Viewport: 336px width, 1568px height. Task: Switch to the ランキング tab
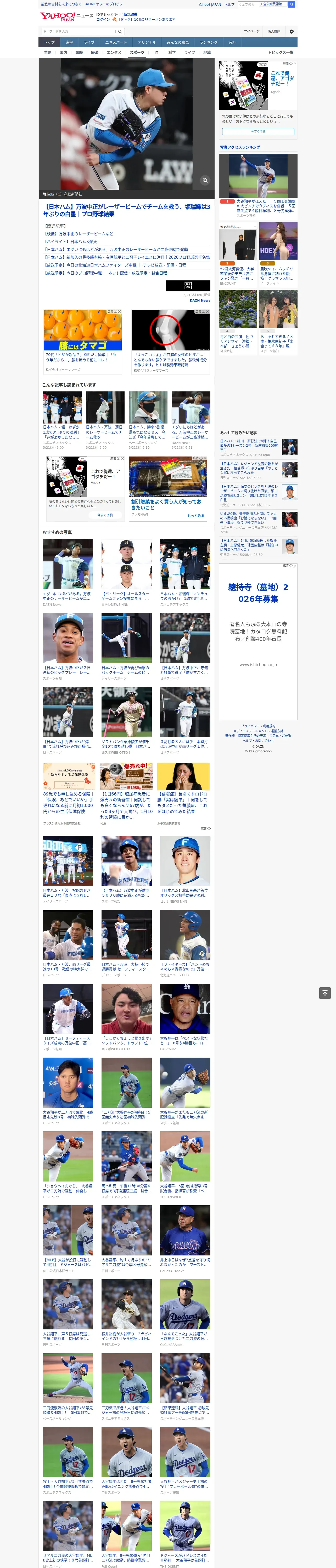[x=209, y=43]
